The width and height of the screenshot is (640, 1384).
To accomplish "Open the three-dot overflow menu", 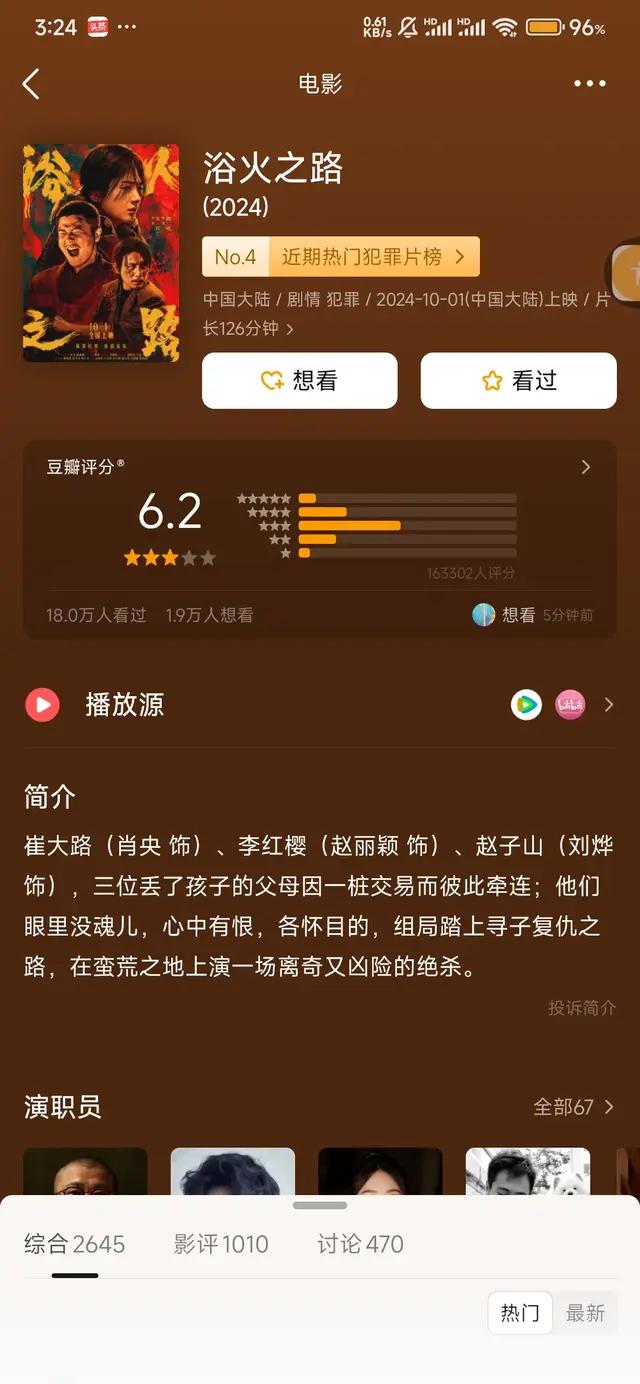I will pos(589,84).
